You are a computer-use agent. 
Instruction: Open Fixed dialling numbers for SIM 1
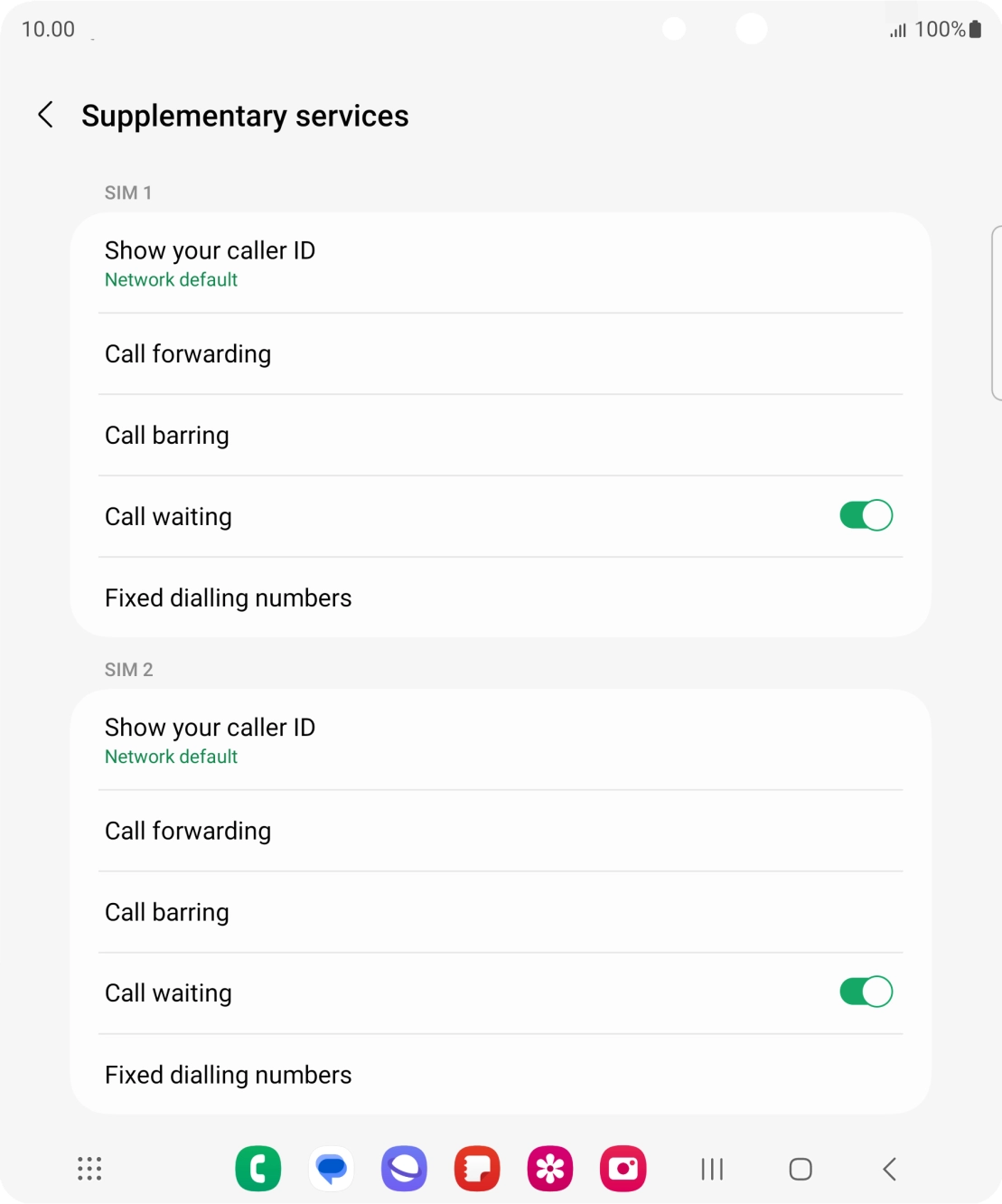click(x=500, y=598)
